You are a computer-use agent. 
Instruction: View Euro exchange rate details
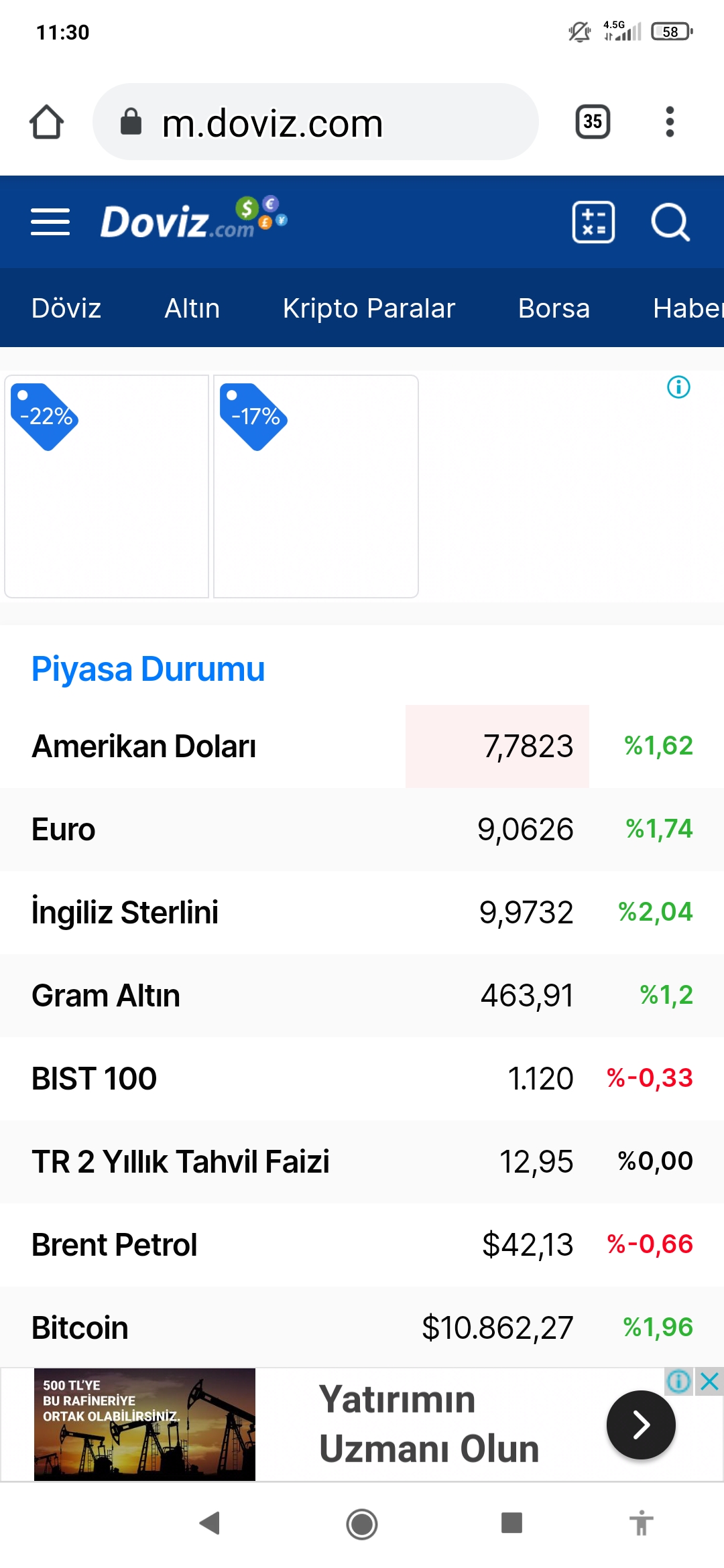(x=362, y=830)
